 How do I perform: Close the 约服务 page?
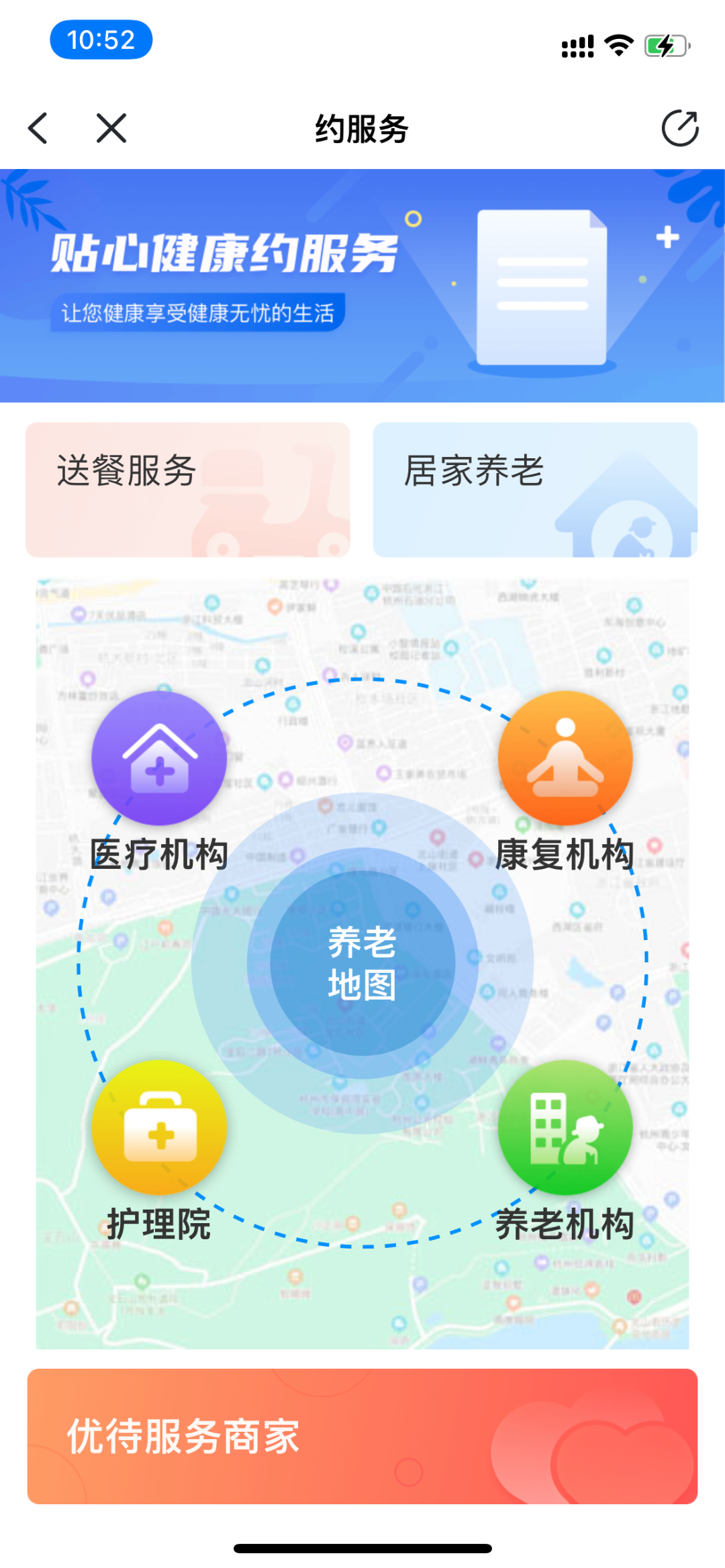[111, 128]
